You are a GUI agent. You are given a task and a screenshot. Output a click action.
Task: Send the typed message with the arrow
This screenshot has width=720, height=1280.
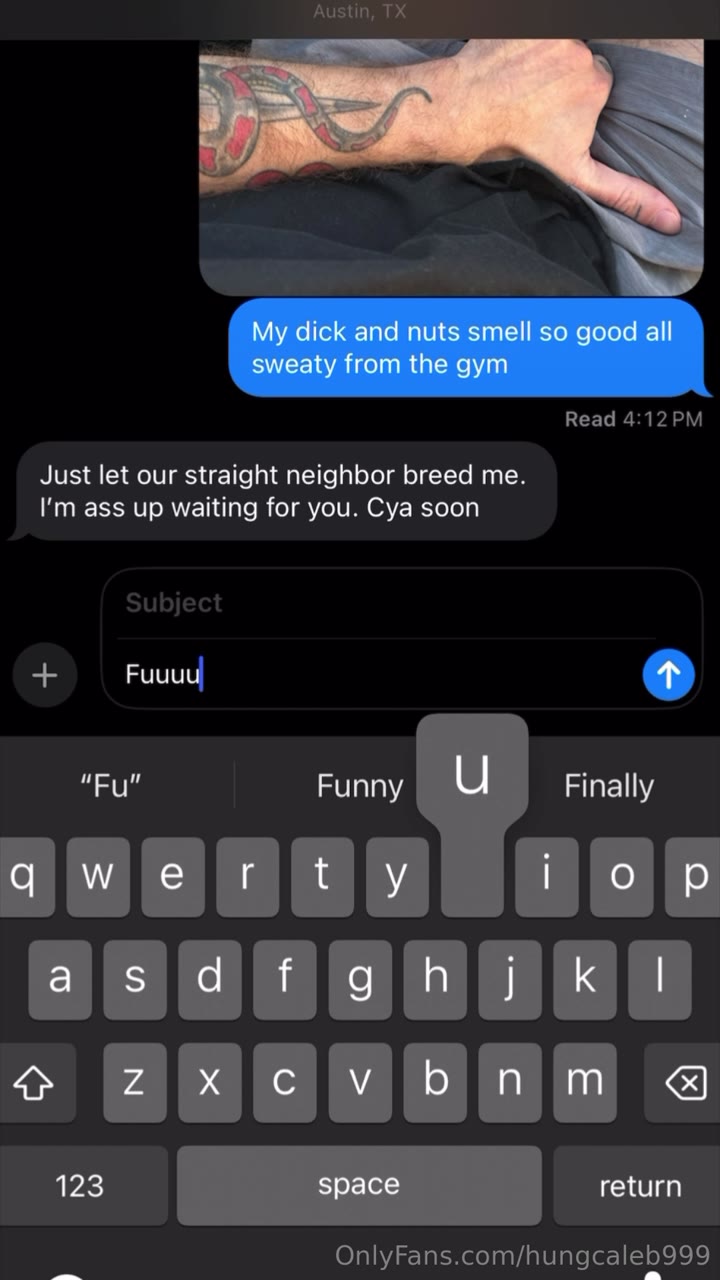coord(667,675)
